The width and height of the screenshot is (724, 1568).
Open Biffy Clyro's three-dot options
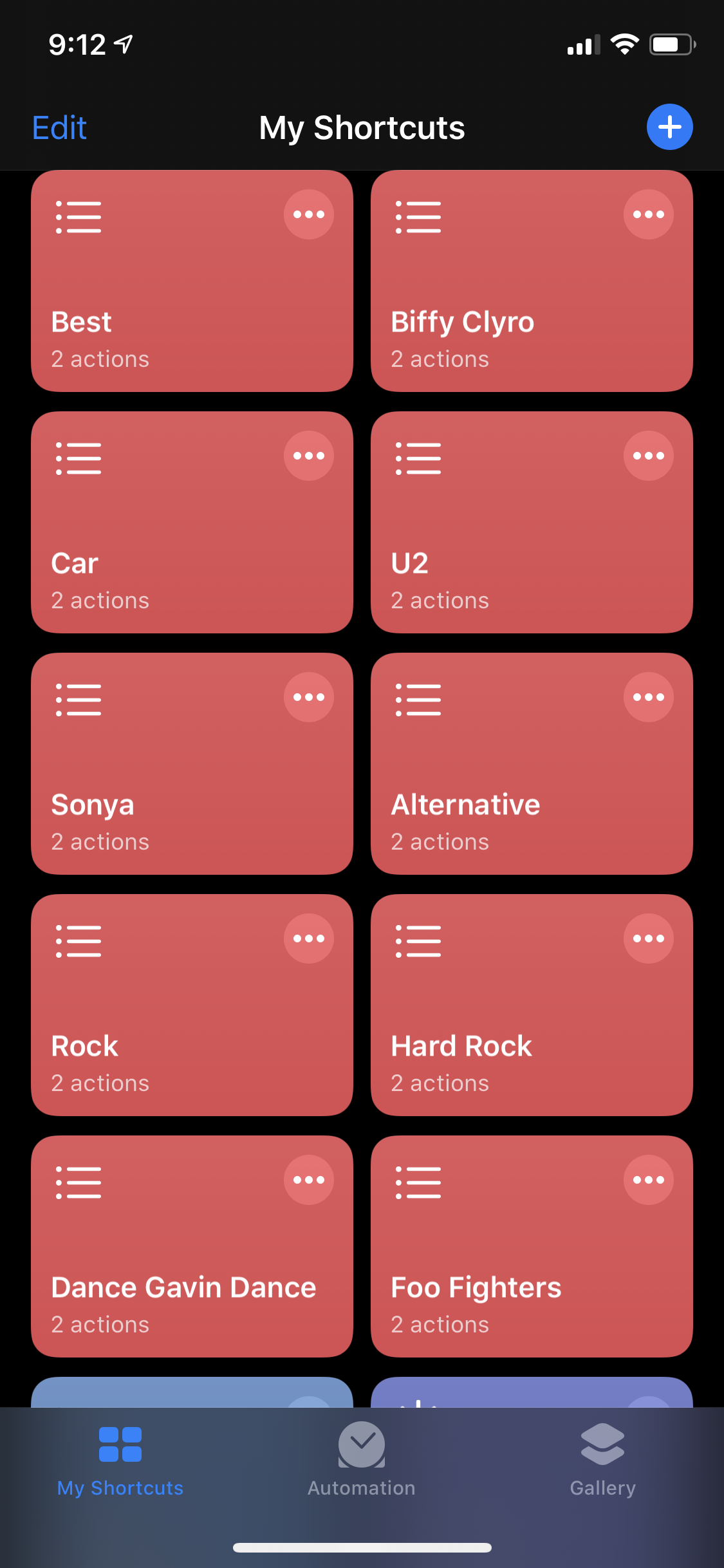pyautogui.click(x=648, y=214)
